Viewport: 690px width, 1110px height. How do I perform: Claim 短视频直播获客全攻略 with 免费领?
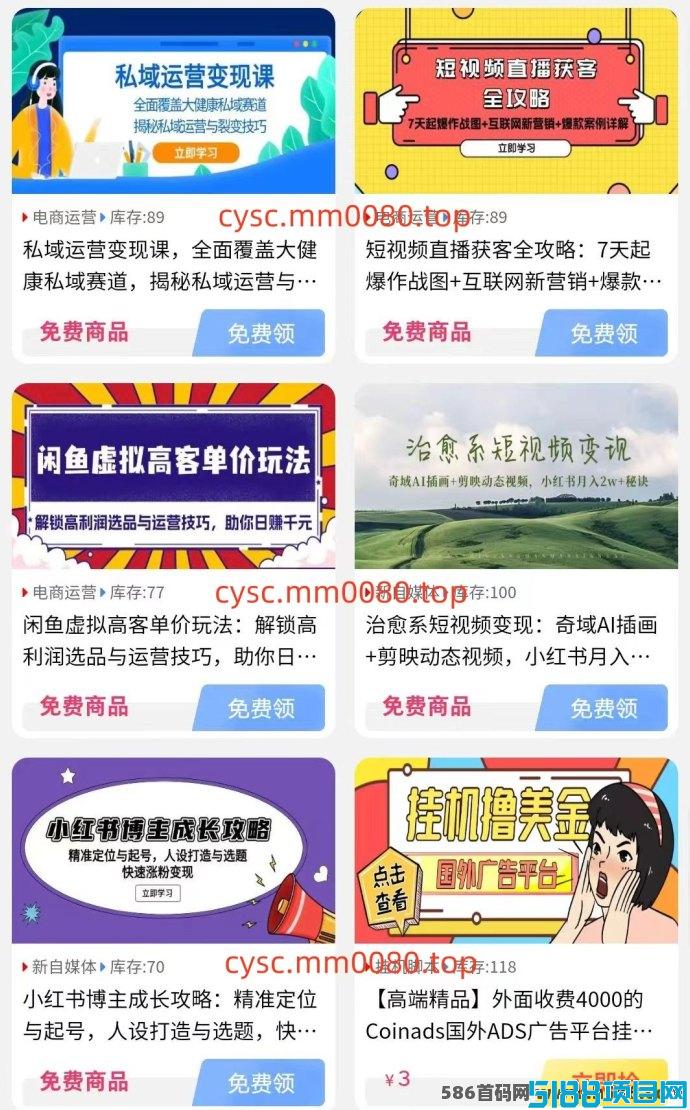pyautogui.click(x=602, y=333)
